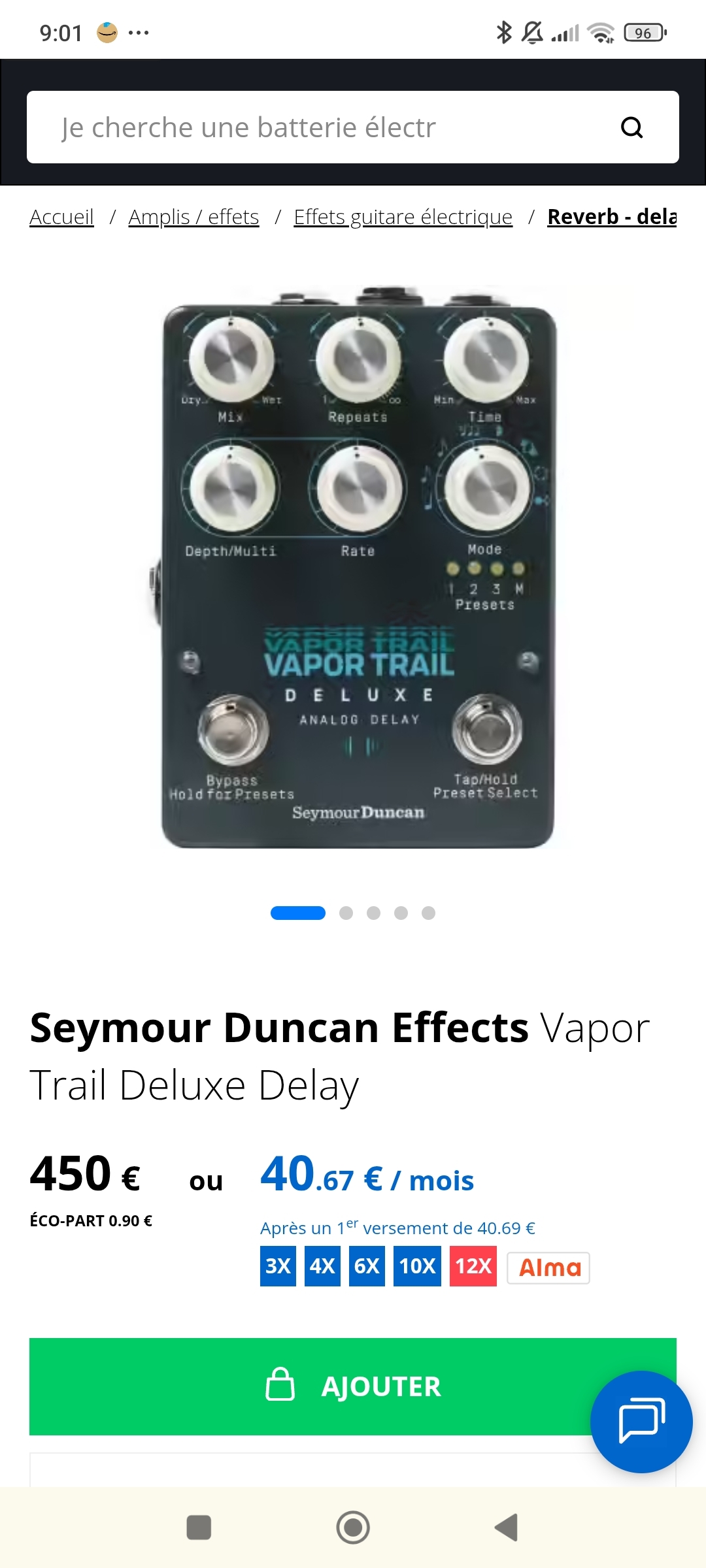
Task: Open Reverb - delay breadcrumb category
Action: [x=611, y=217]
